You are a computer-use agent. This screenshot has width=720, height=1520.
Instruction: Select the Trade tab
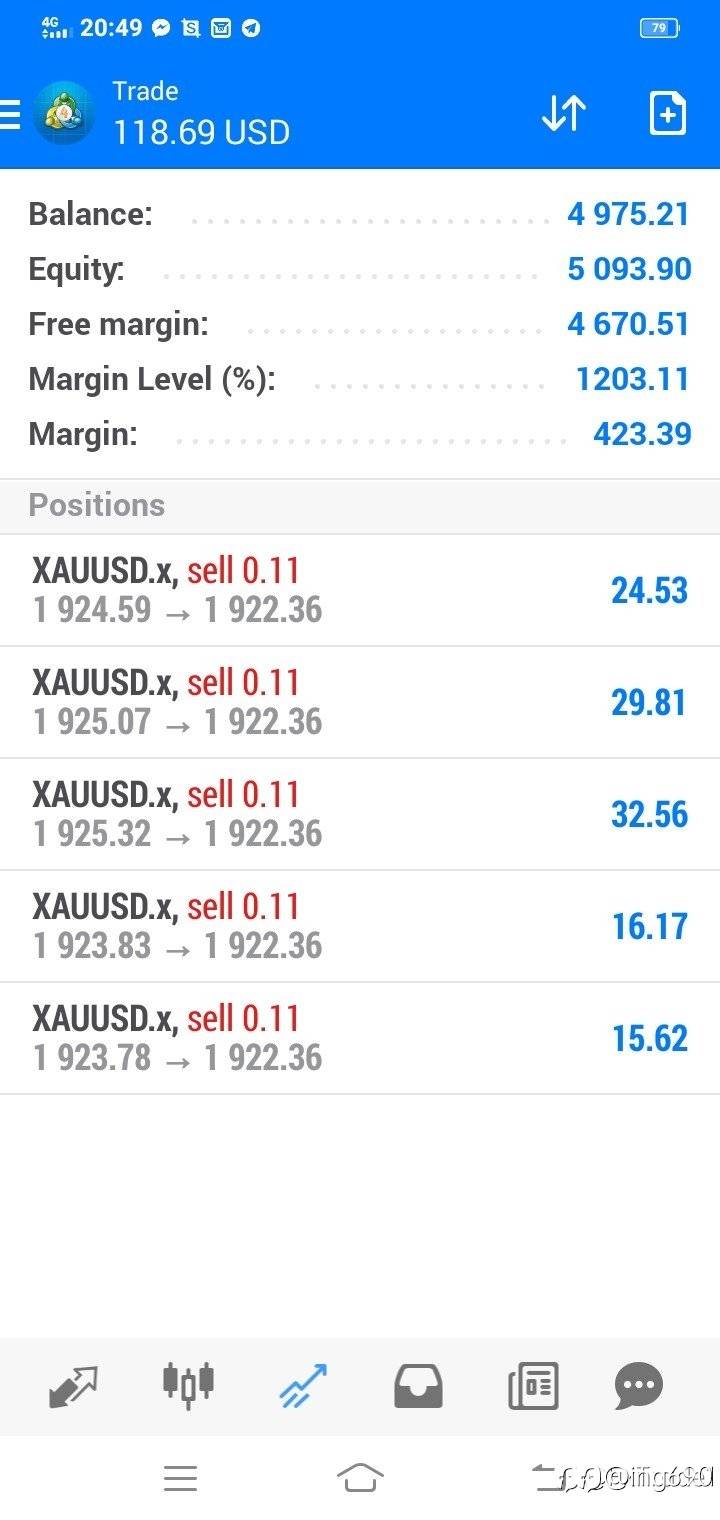point(303,1386)
